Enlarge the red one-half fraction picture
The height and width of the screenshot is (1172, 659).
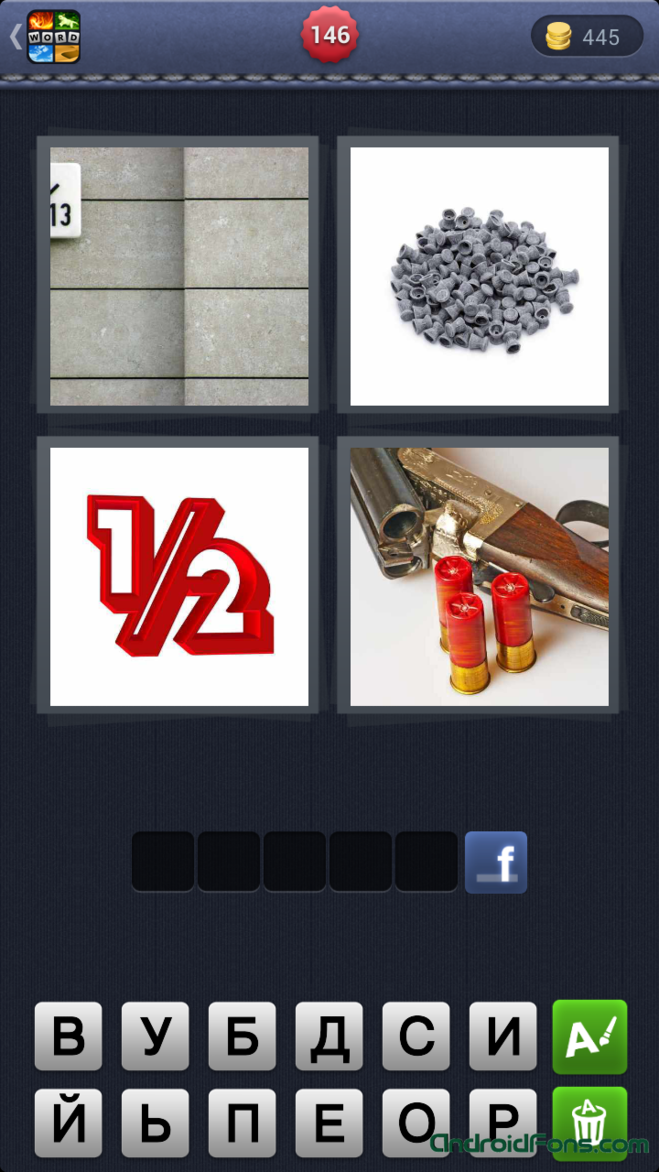click(x=179, y=576)
